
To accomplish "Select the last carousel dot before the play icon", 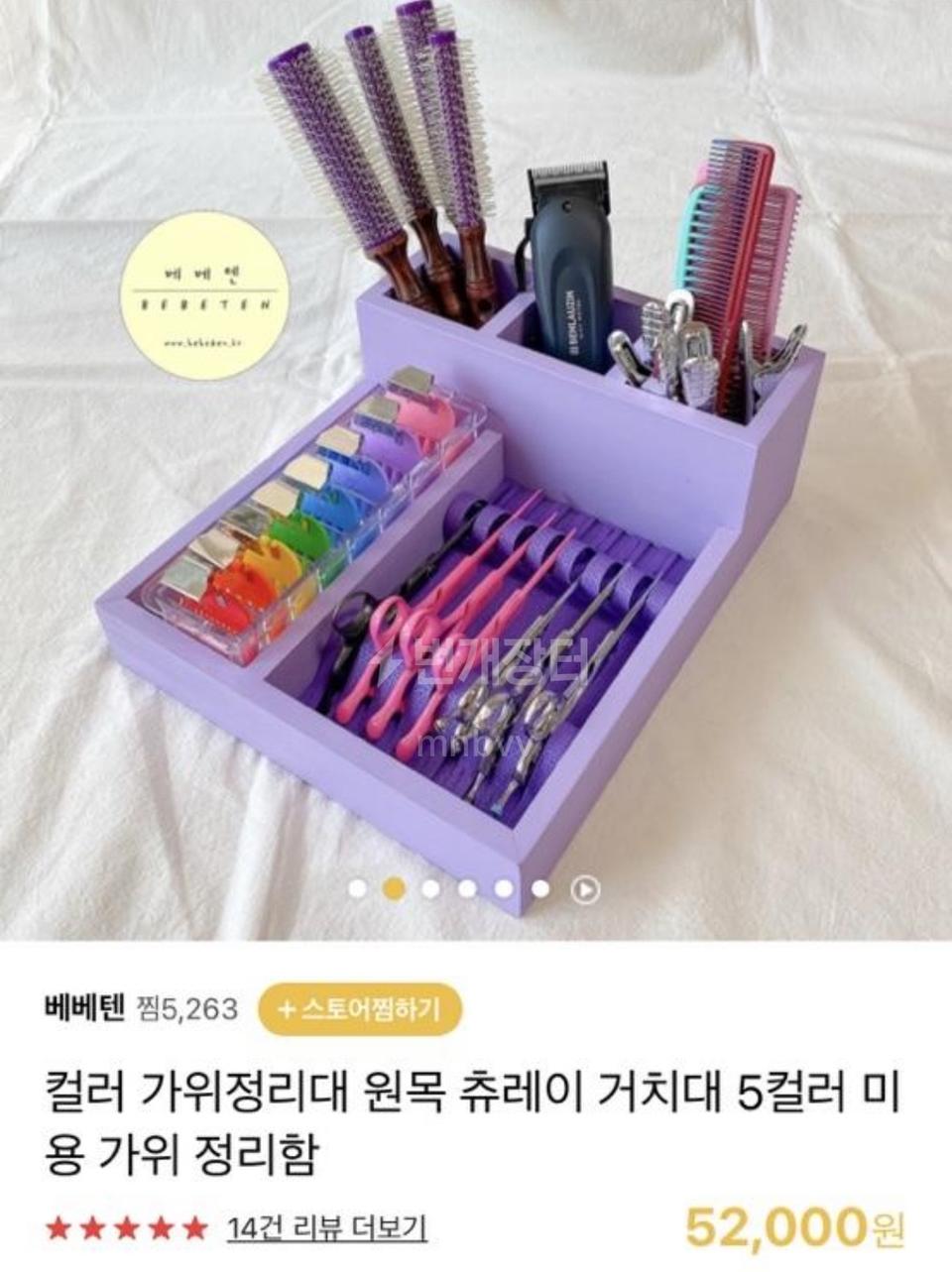I will coord(539,888).
